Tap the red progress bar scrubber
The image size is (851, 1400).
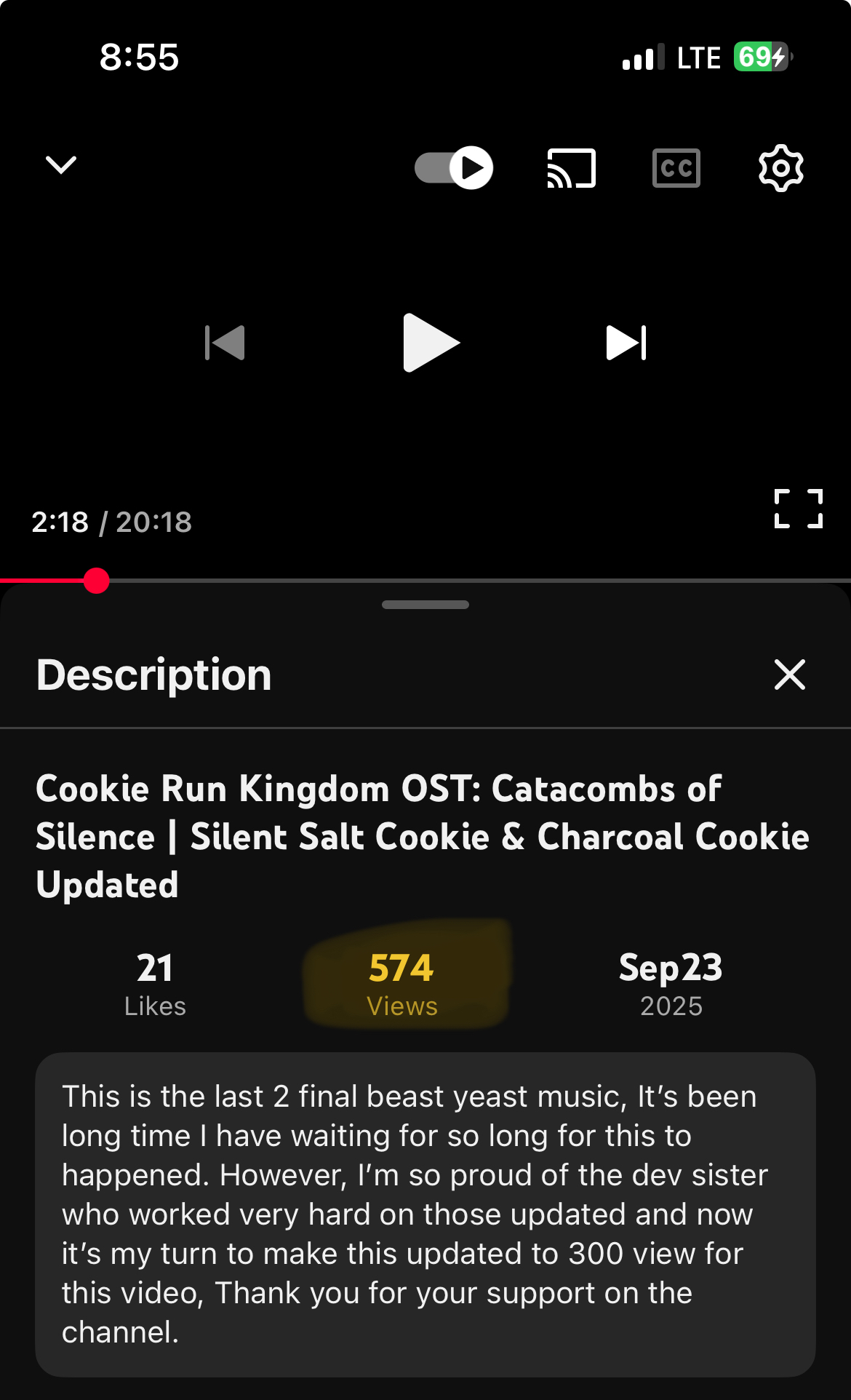click(x=96, y=581)
